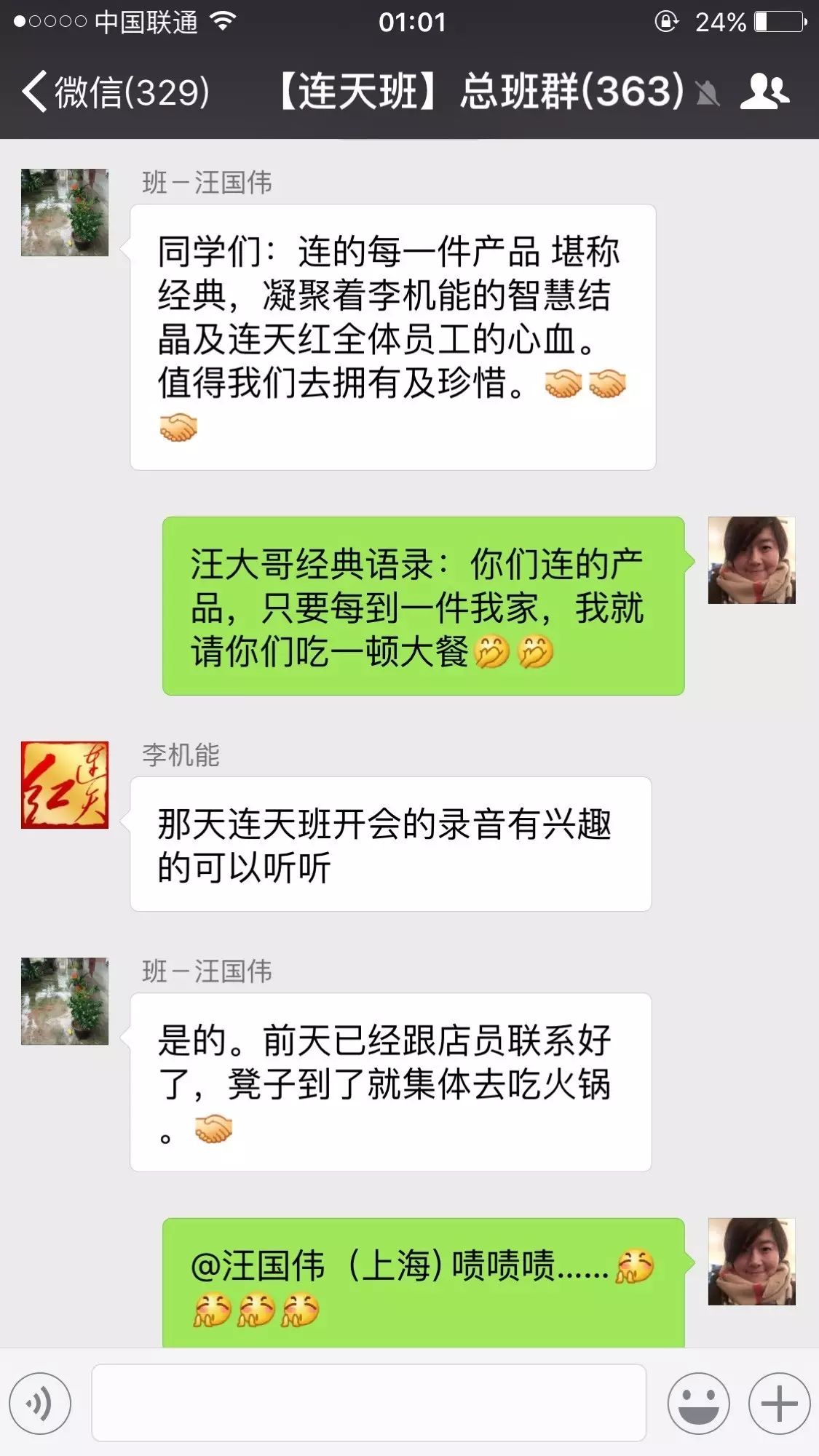
Task: Open avatar above 同学们 message
Action: [x=65, y=212]
